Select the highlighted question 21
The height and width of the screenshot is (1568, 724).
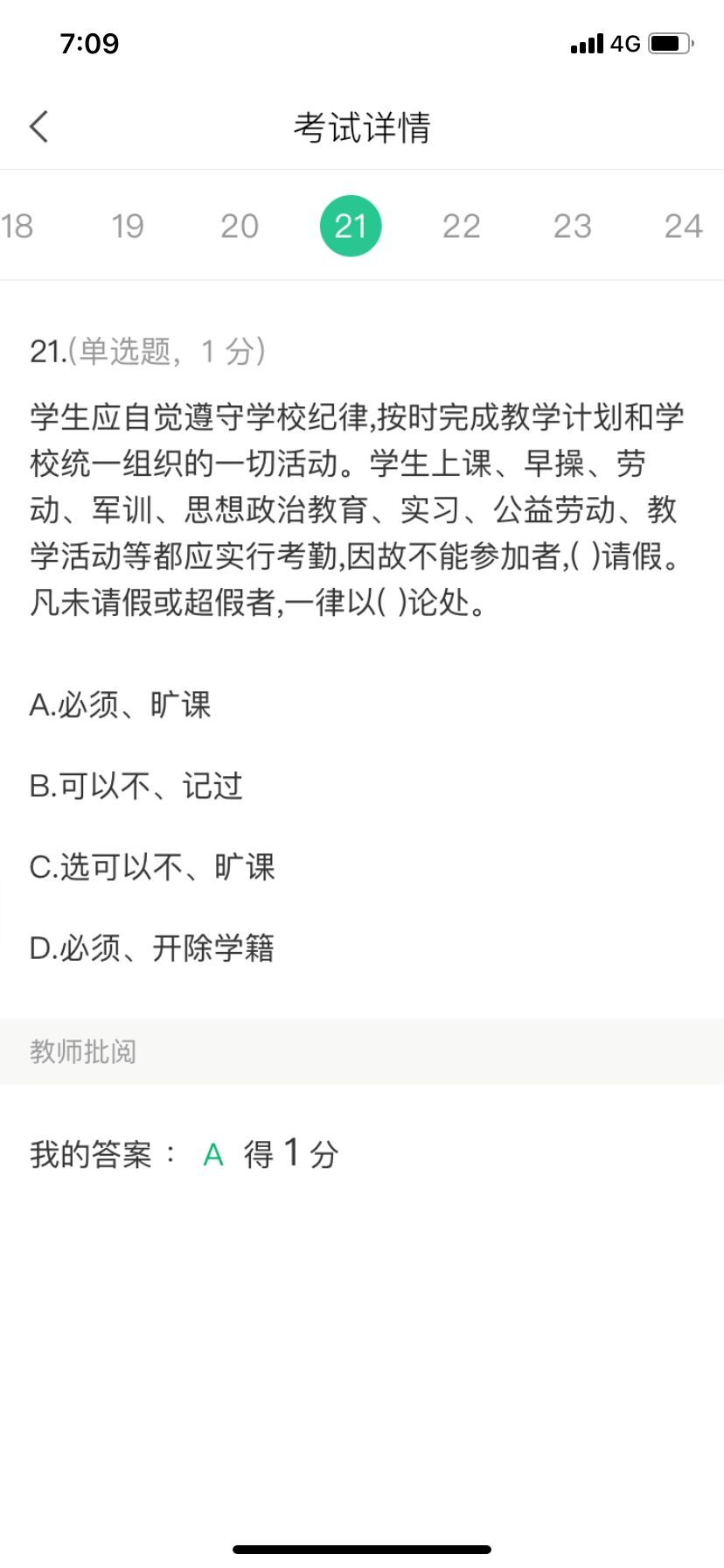[351, 226]
